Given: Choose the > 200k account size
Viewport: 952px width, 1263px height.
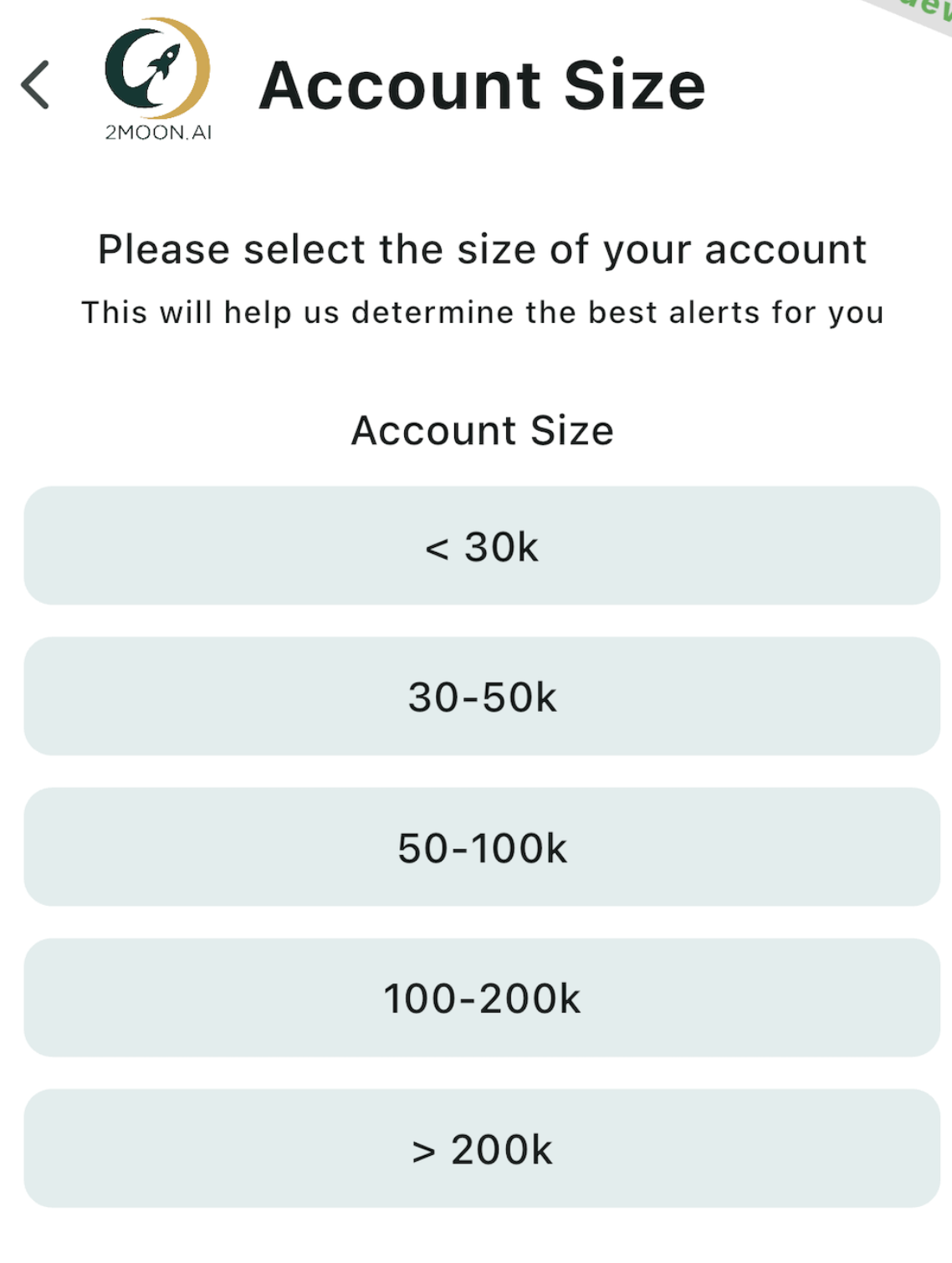Looking at the screenshot, I should coord(482,1148).
